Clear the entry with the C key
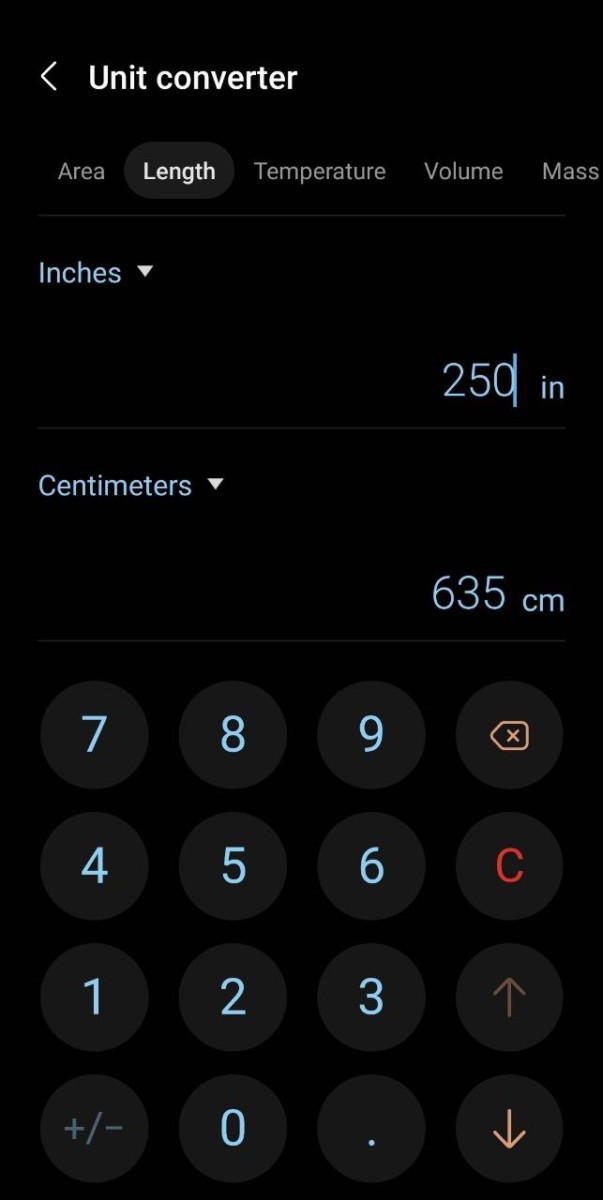Image resolution: width=603 pixels, height=1200 pixels. pyautogui.click(x=509, y=866)
